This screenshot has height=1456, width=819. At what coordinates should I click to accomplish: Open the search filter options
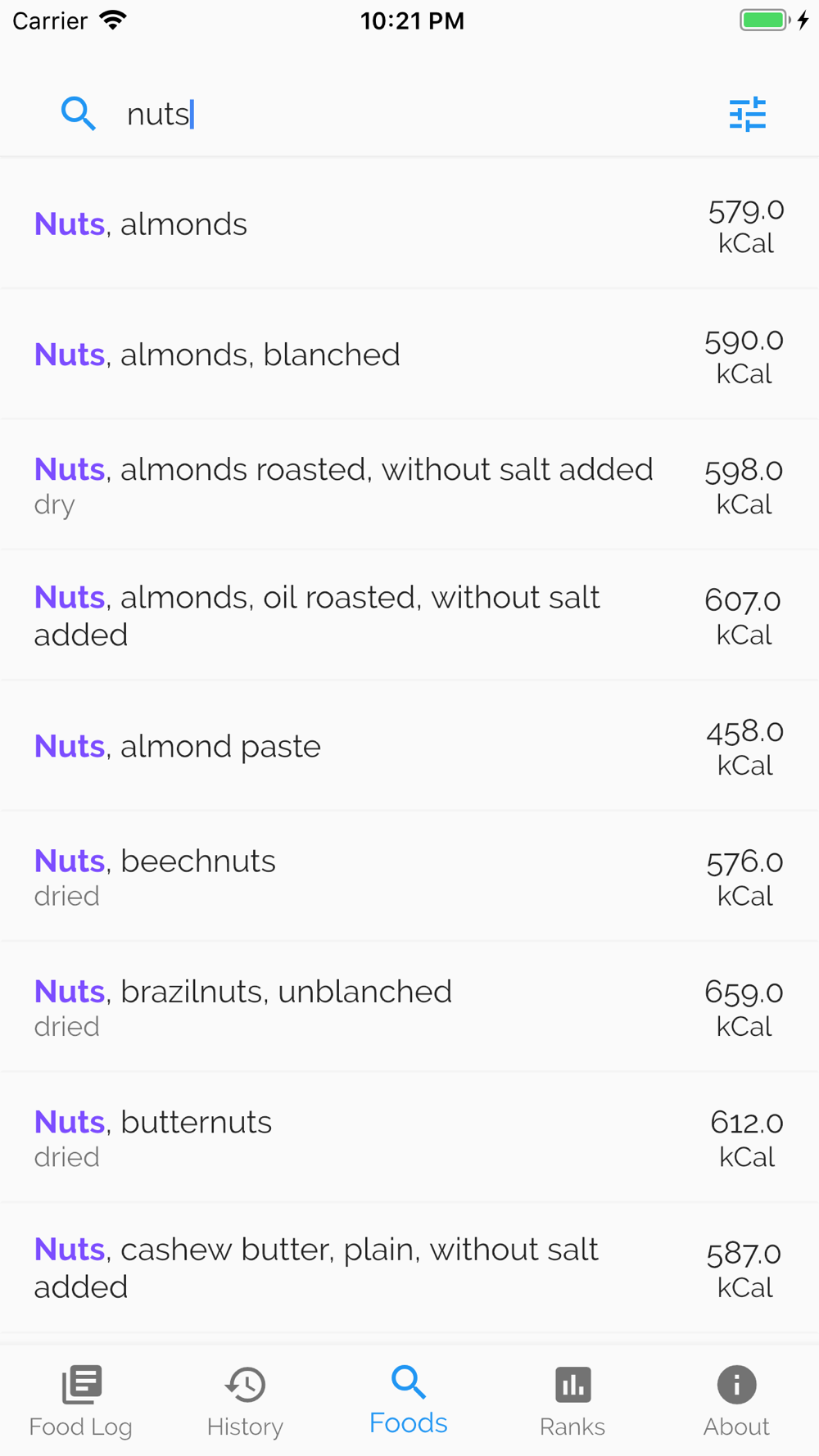pos(747,114)
